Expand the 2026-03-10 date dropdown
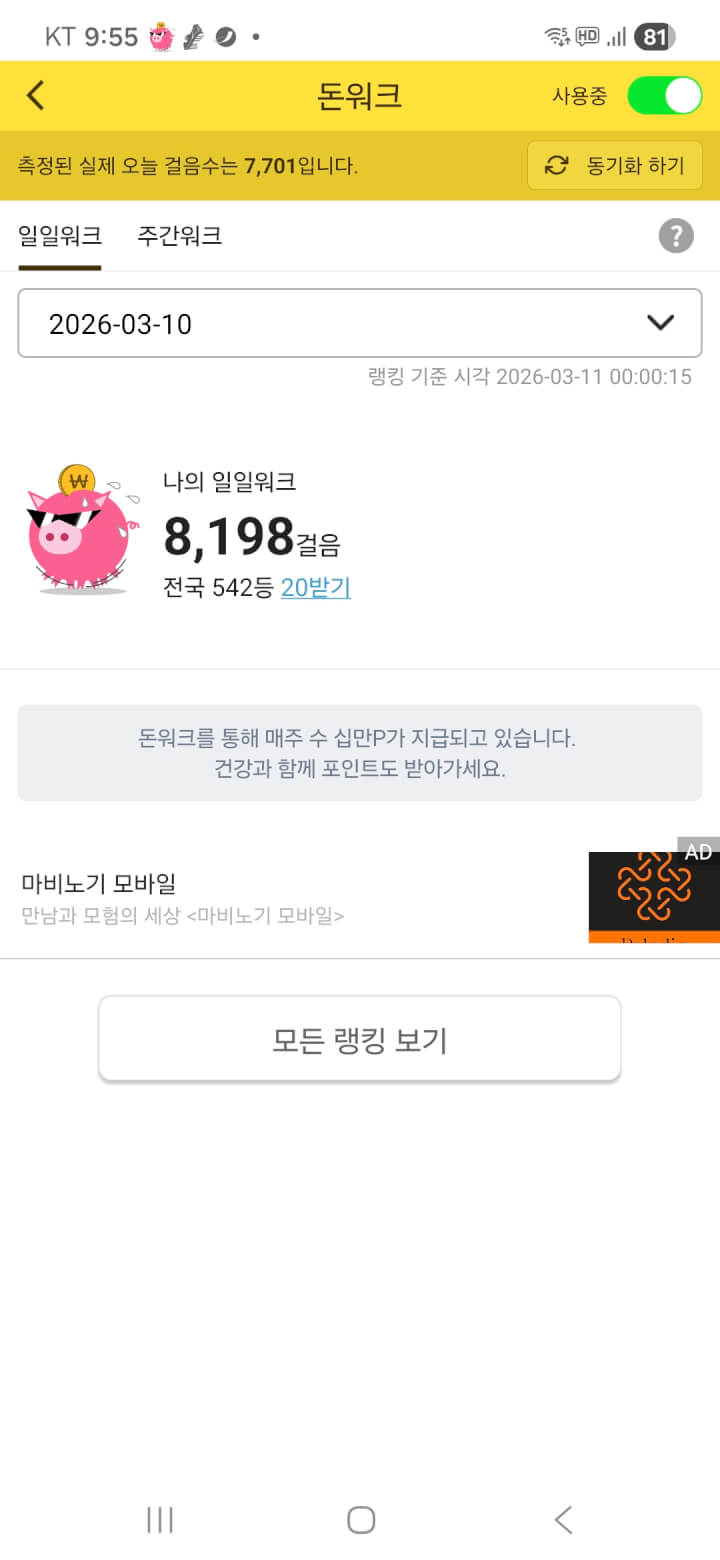The height and width of the screenshot is (1560, 720). point(360,323)
